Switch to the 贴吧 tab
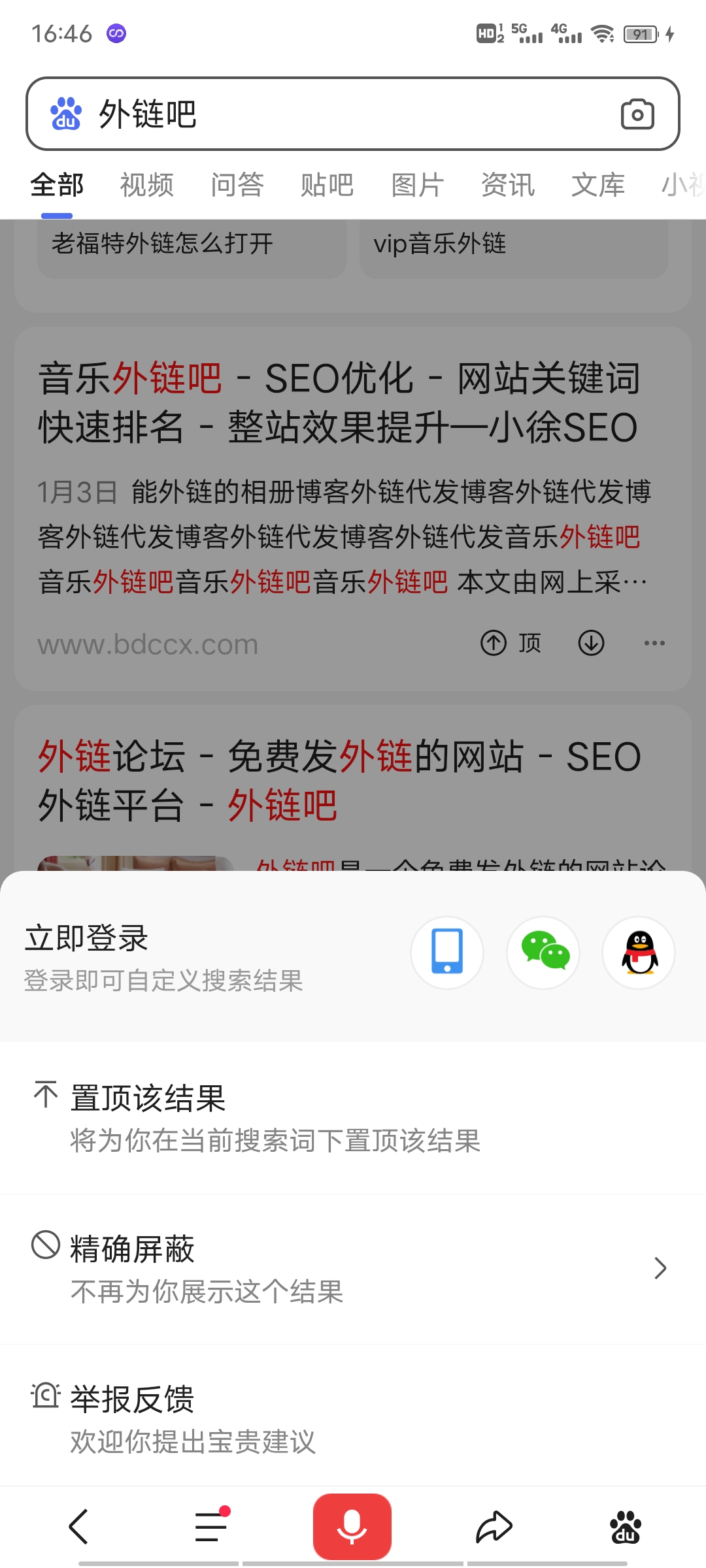 328,185
